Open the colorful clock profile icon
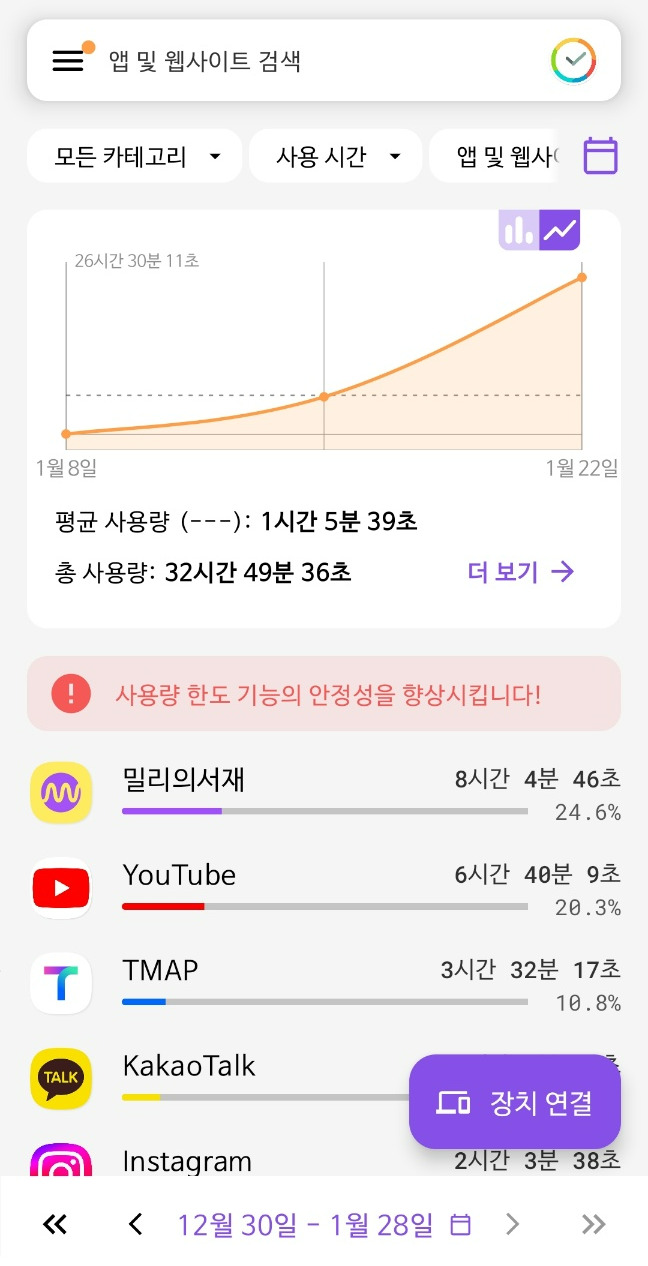This screenshot has height=1266, width=648. point(574,61)
